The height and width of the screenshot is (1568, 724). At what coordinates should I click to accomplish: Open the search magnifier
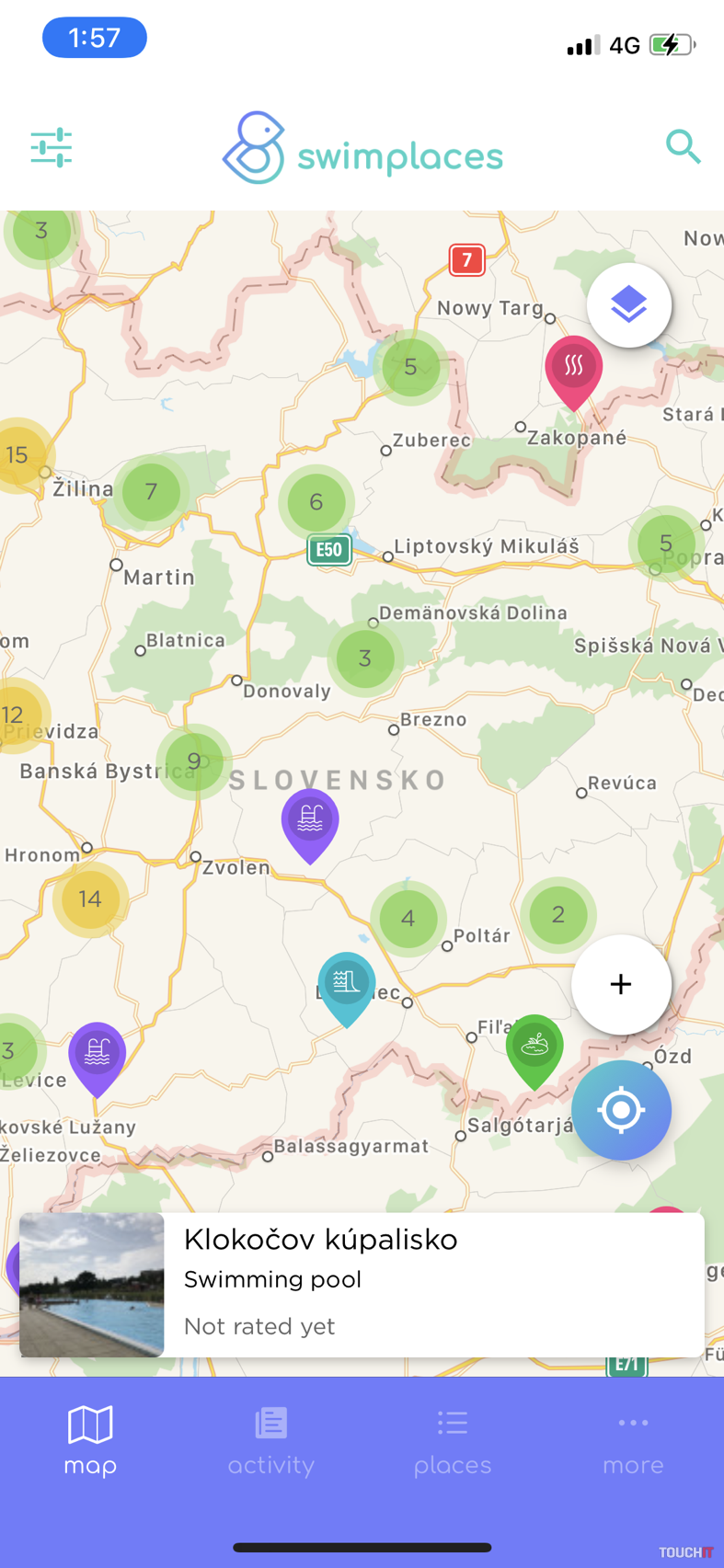pos(683,146)
